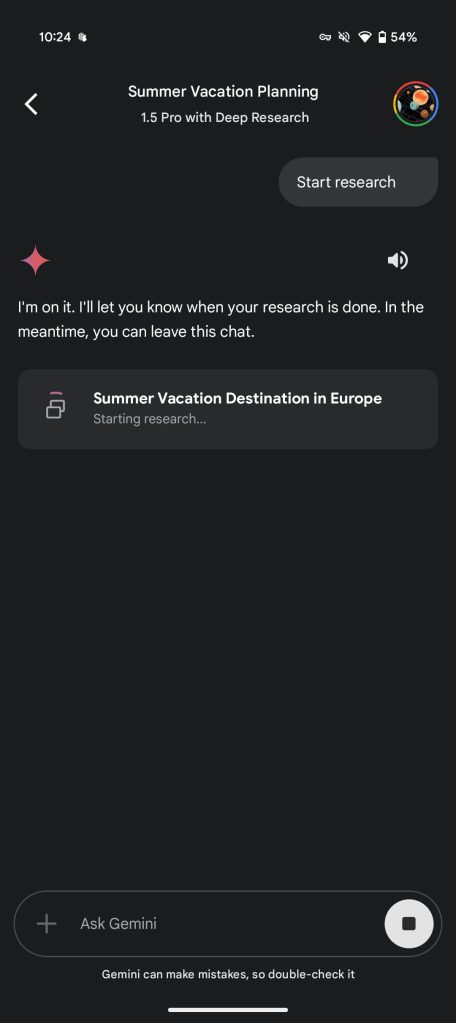Go back with the top-left arrow
This screenshot has width=456, height=1023.
[x=31, y=104]
